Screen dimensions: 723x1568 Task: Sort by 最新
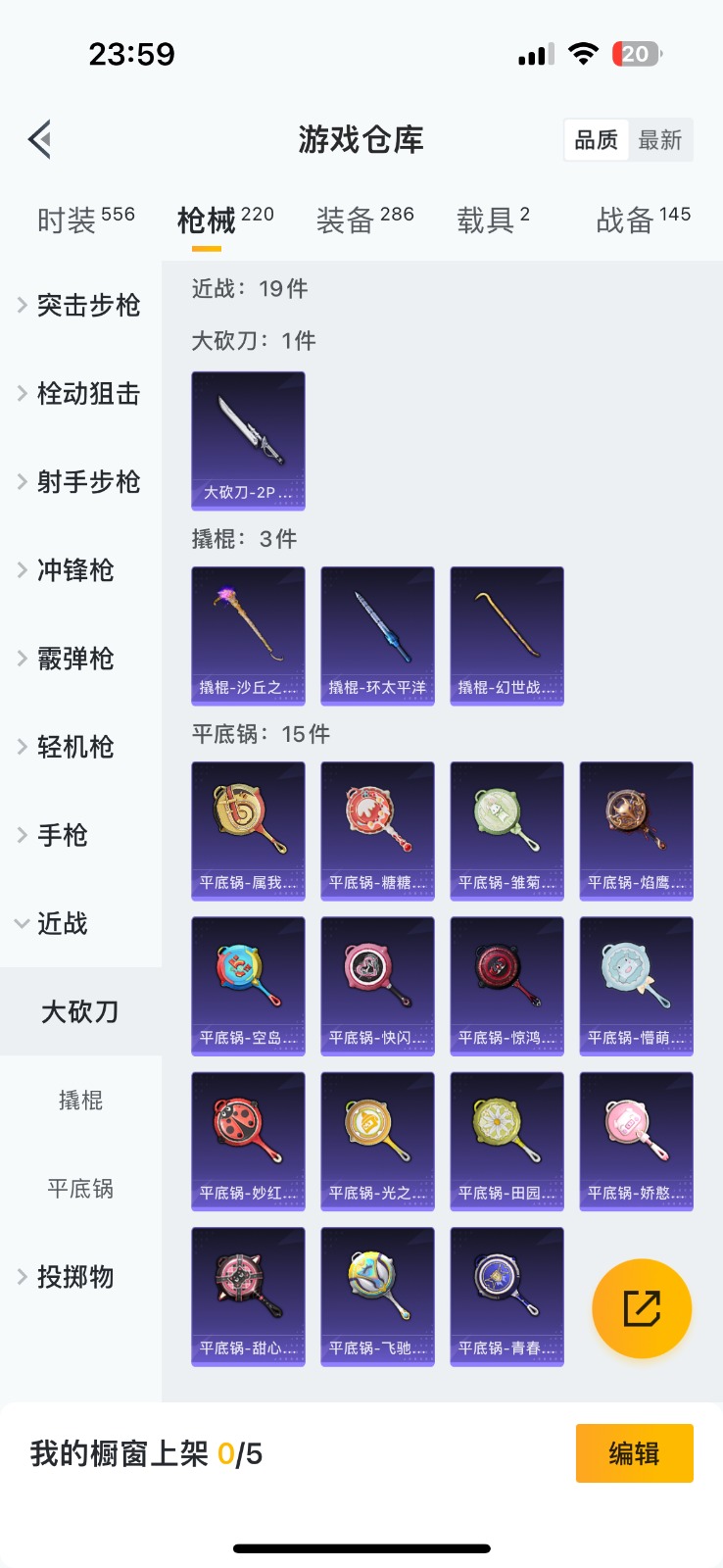(x=660, y=140)
